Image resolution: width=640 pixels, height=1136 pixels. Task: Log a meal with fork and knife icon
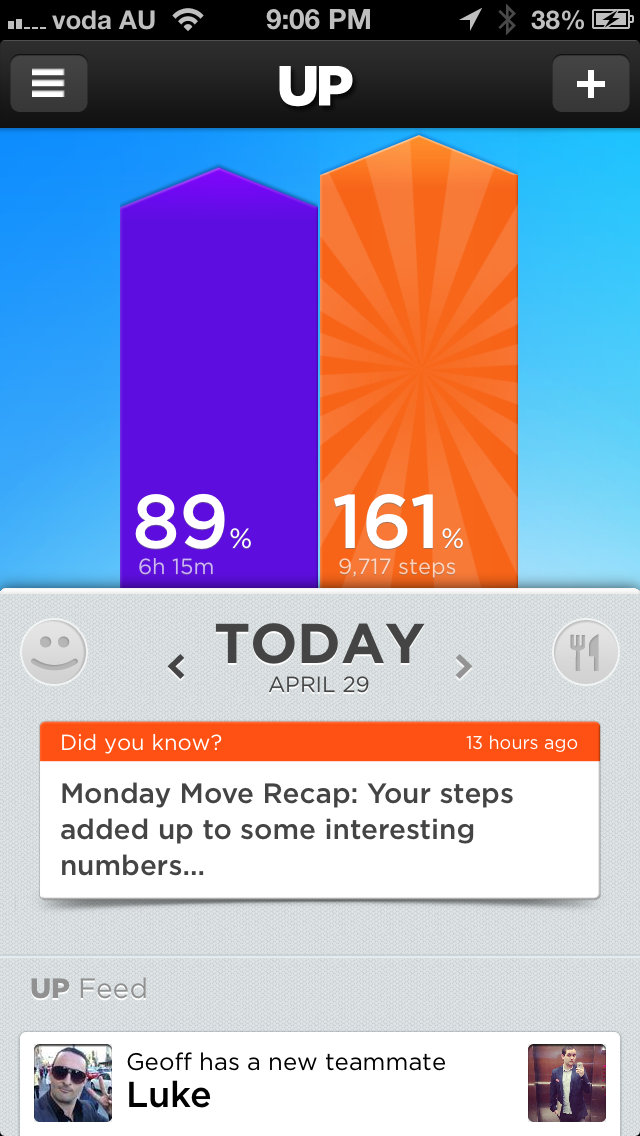tap(586, 653)
